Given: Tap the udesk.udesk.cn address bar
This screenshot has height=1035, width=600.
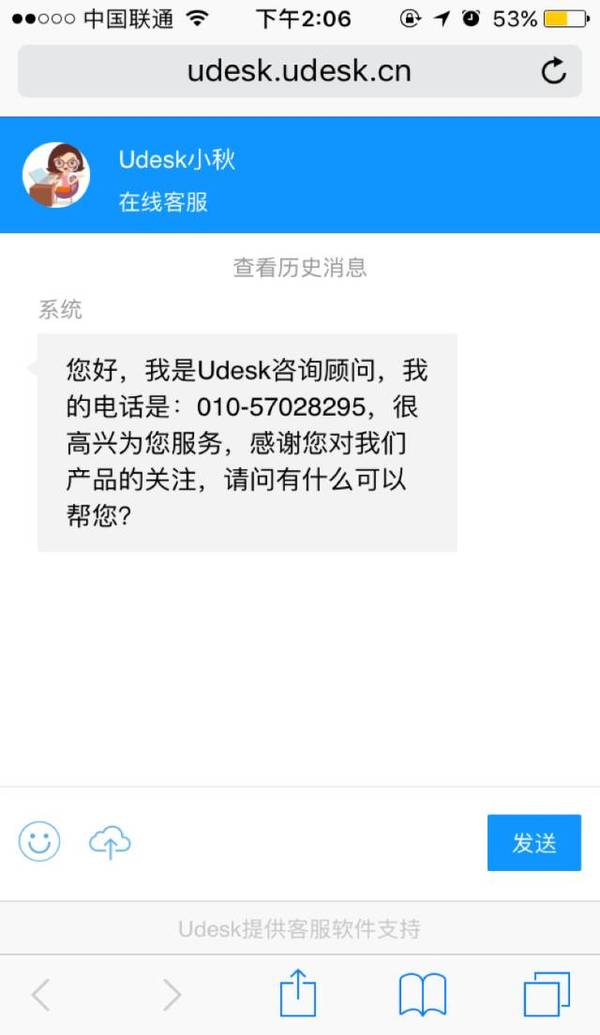Looking at the screenshot, I should [300, 71].
